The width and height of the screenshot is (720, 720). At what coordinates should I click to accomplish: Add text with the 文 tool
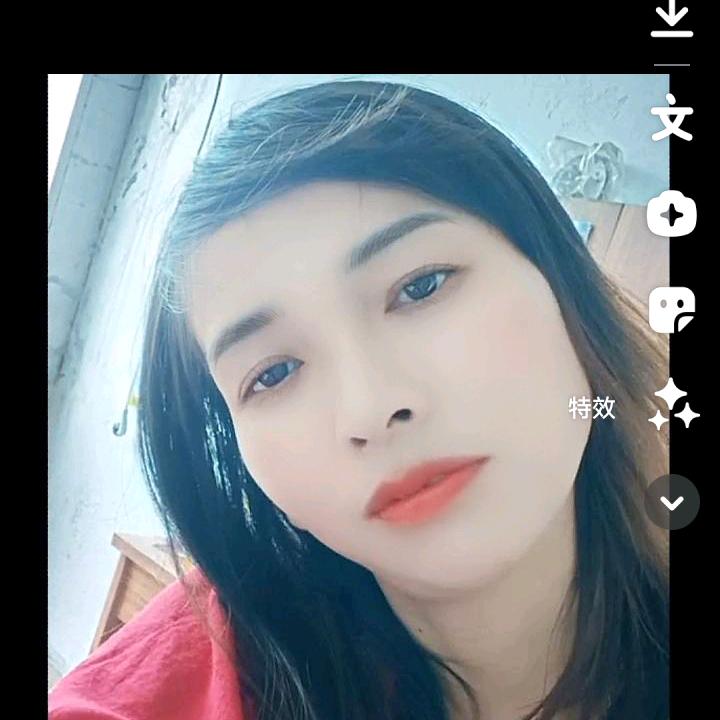(672, 119)
